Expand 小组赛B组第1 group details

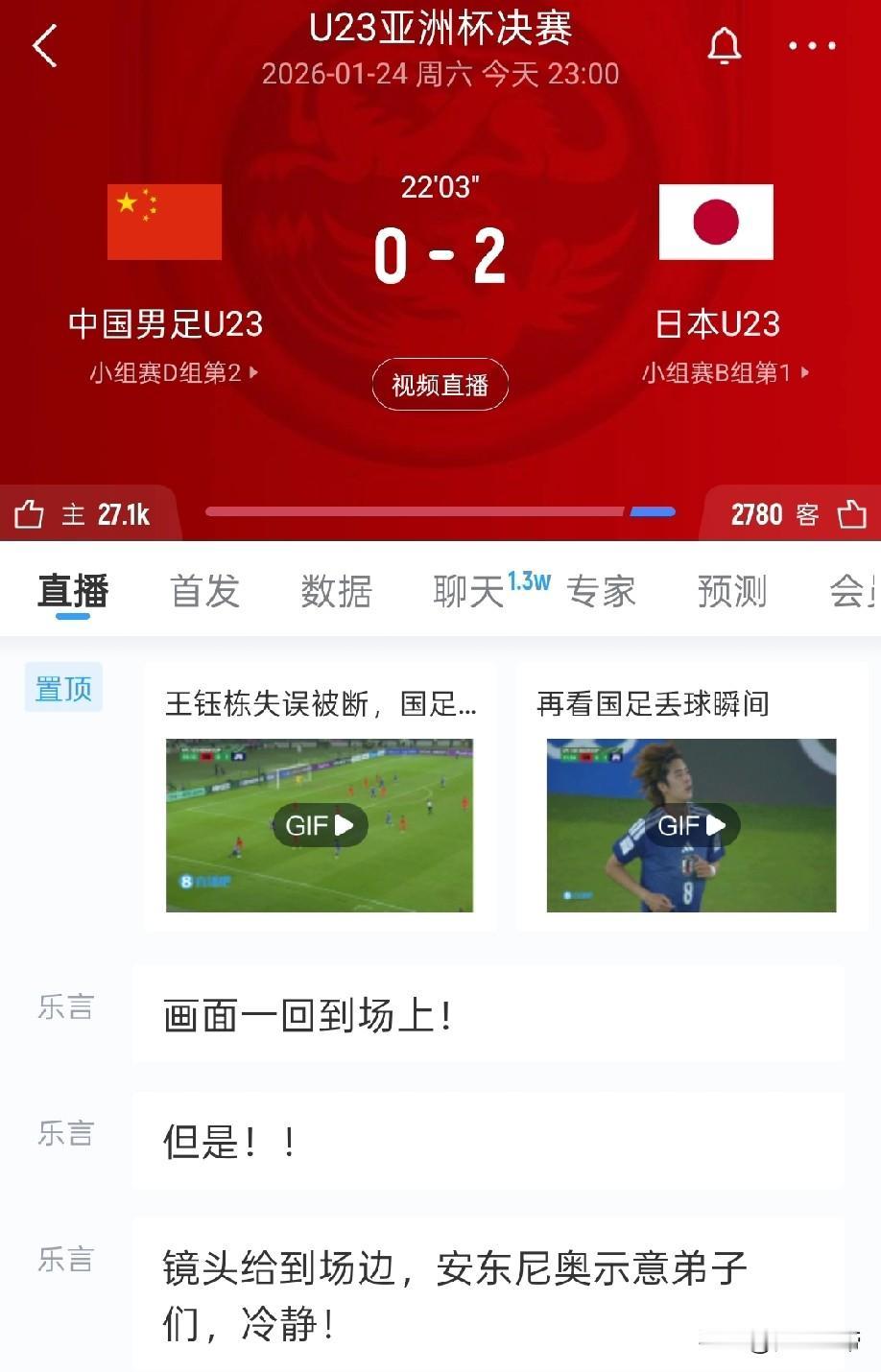coord(726,373)
